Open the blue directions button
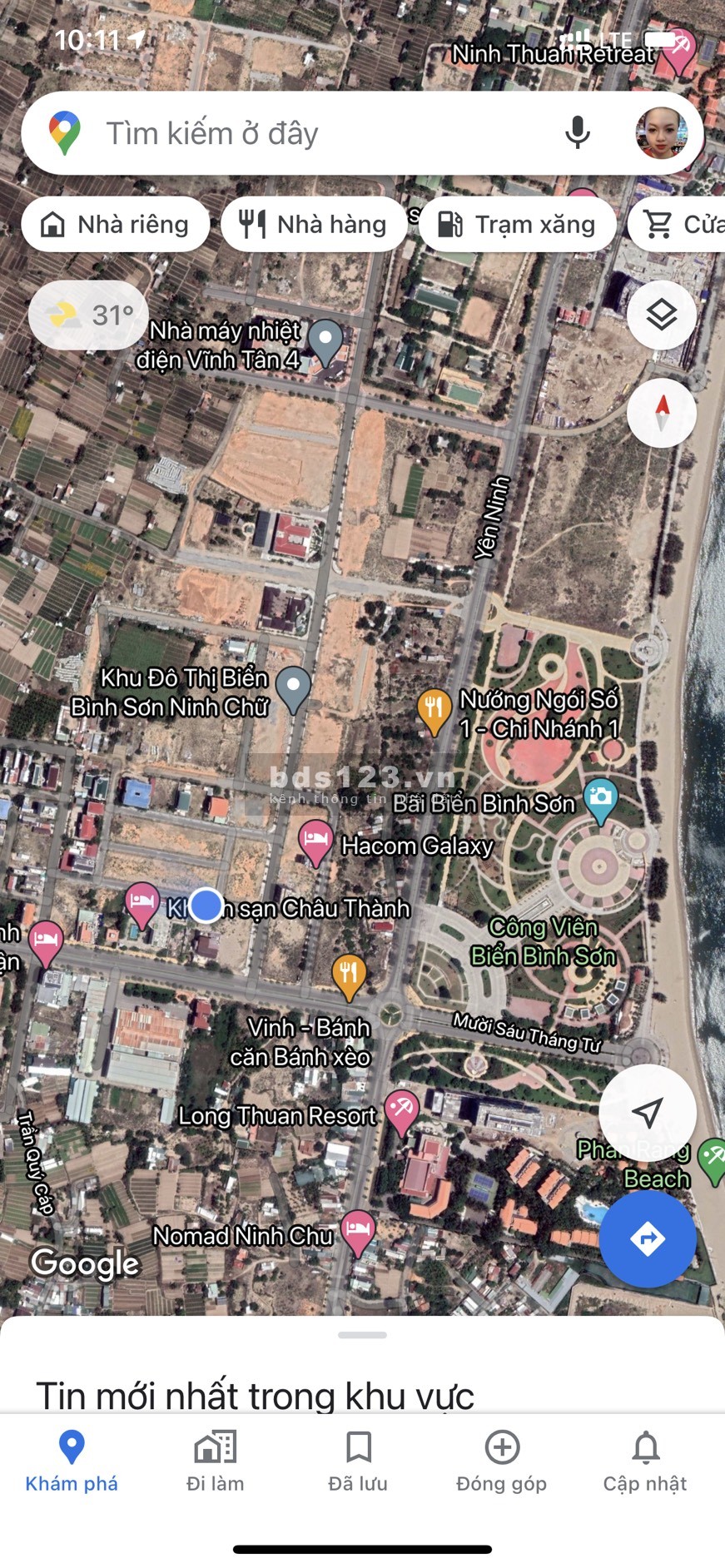The image size is (725, 1568). coord(648,1238)
